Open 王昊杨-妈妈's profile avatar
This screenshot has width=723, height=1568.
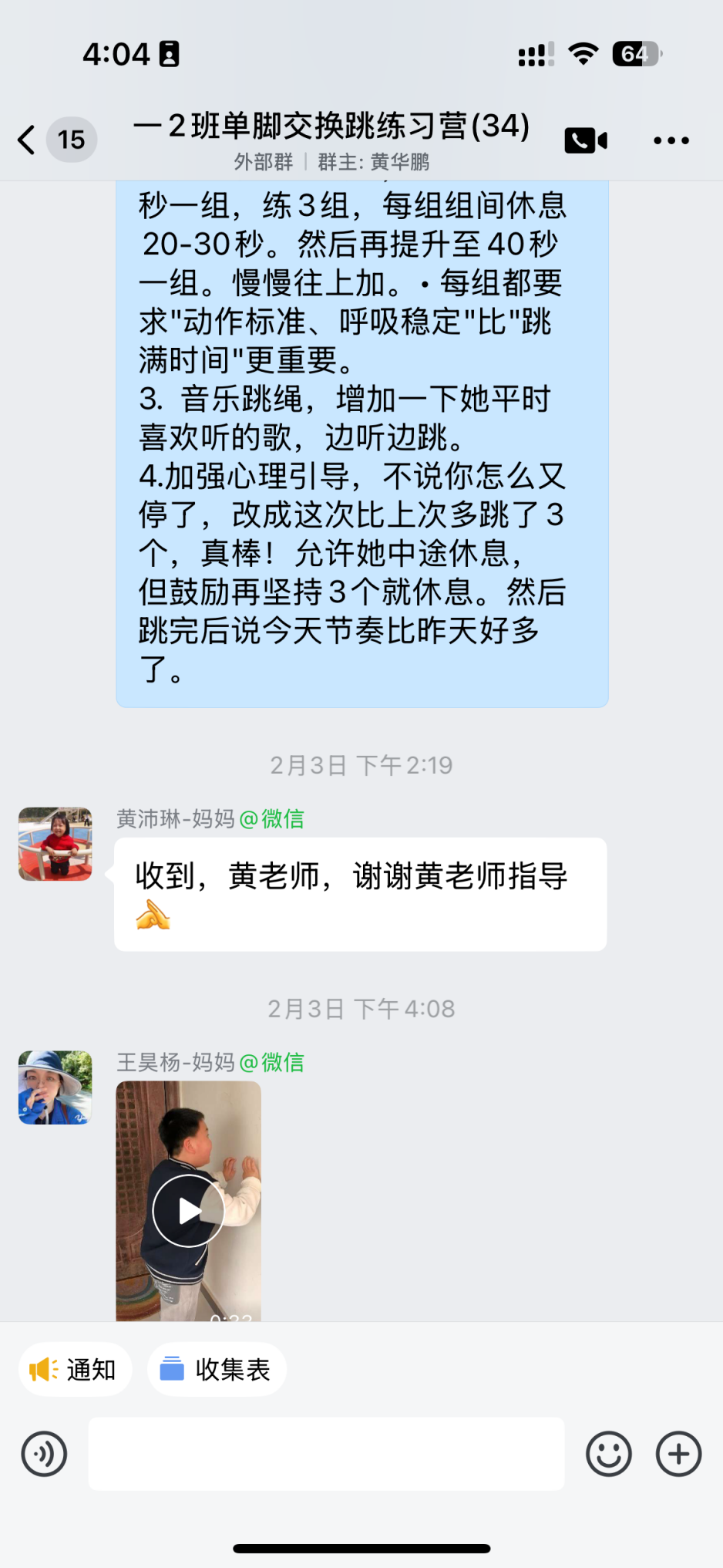pyautogui.click(x=55, y=1087)
